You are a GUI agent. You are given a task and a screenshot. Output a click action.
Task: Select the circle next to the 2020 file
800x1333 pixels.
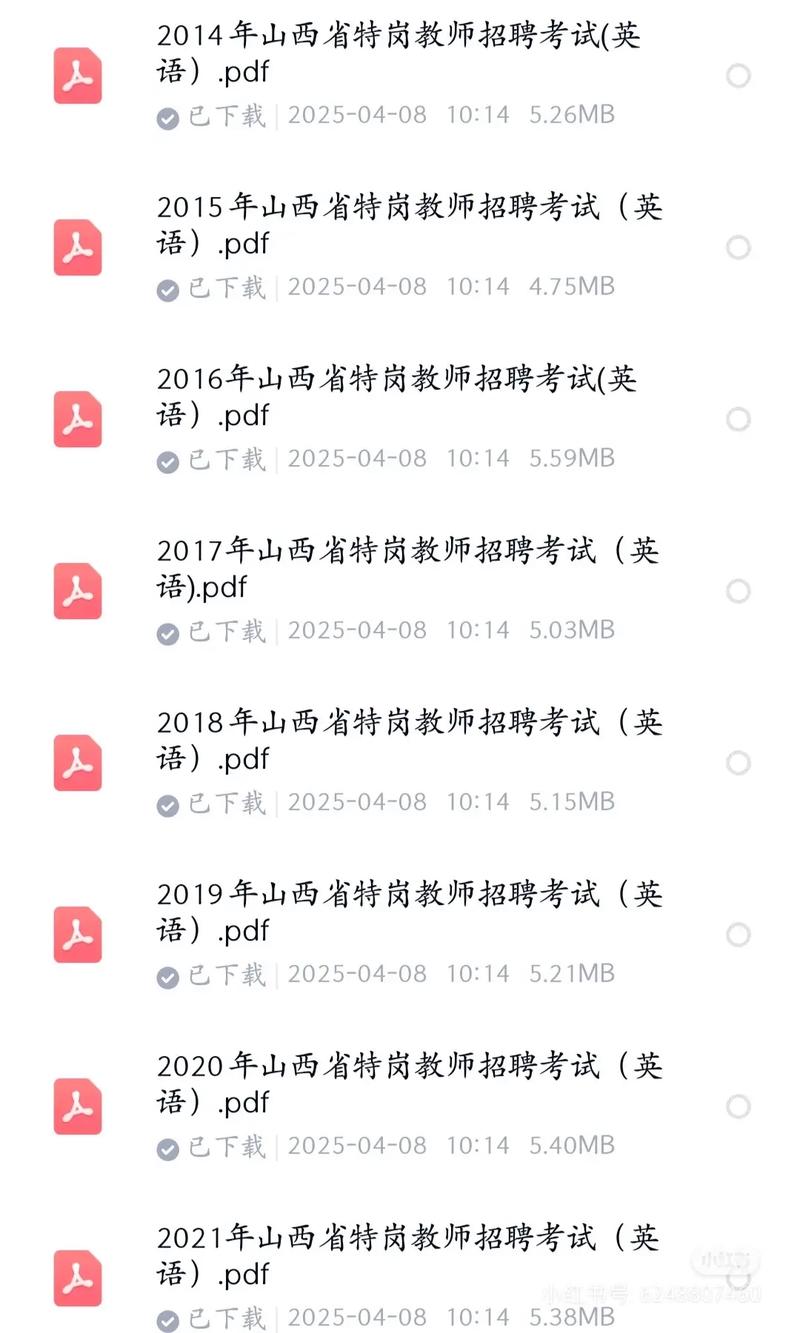[x=739, y=1106]
